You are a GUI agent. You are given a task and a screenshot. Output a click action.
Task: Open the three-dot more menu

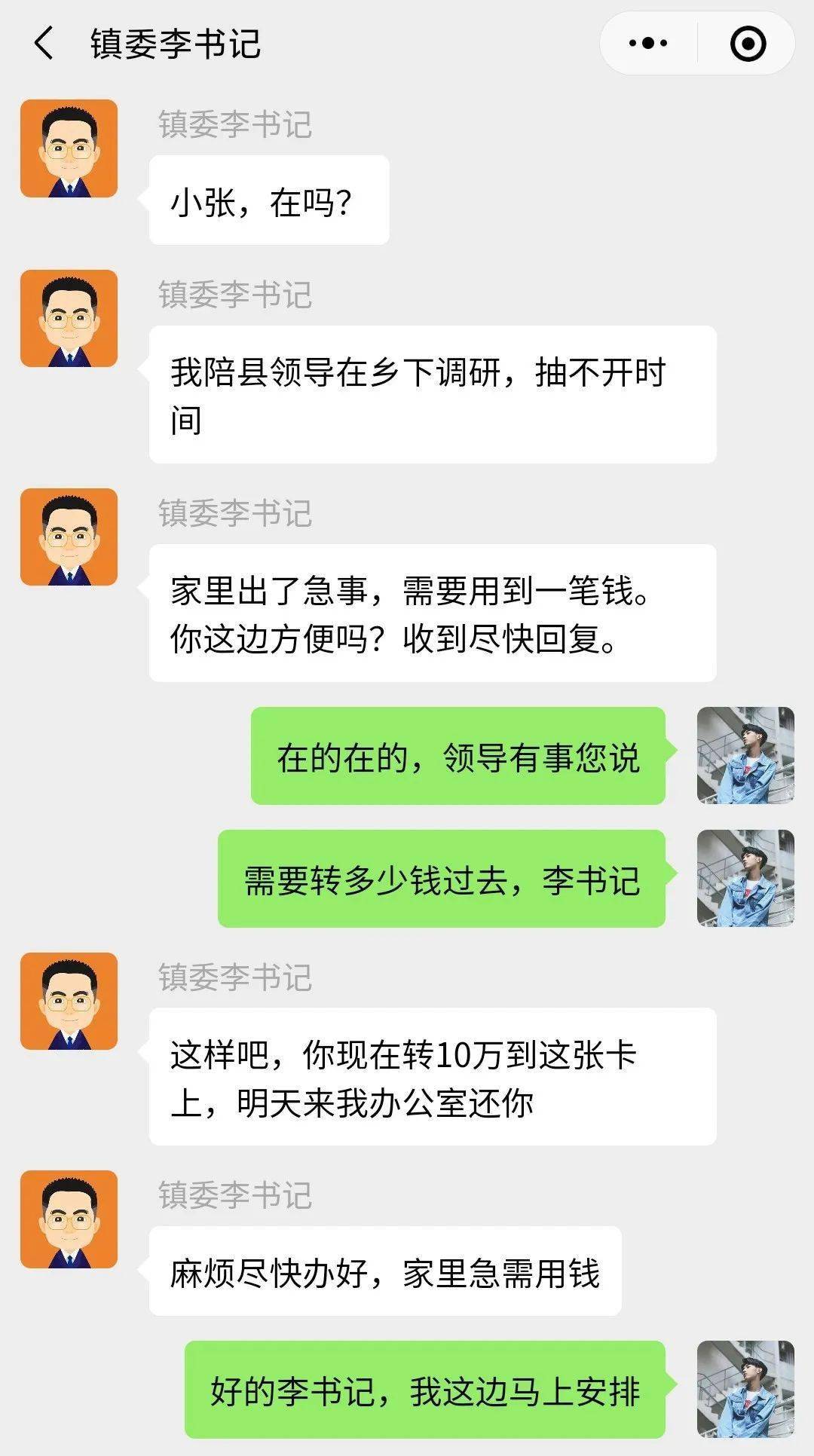[648, 43]
